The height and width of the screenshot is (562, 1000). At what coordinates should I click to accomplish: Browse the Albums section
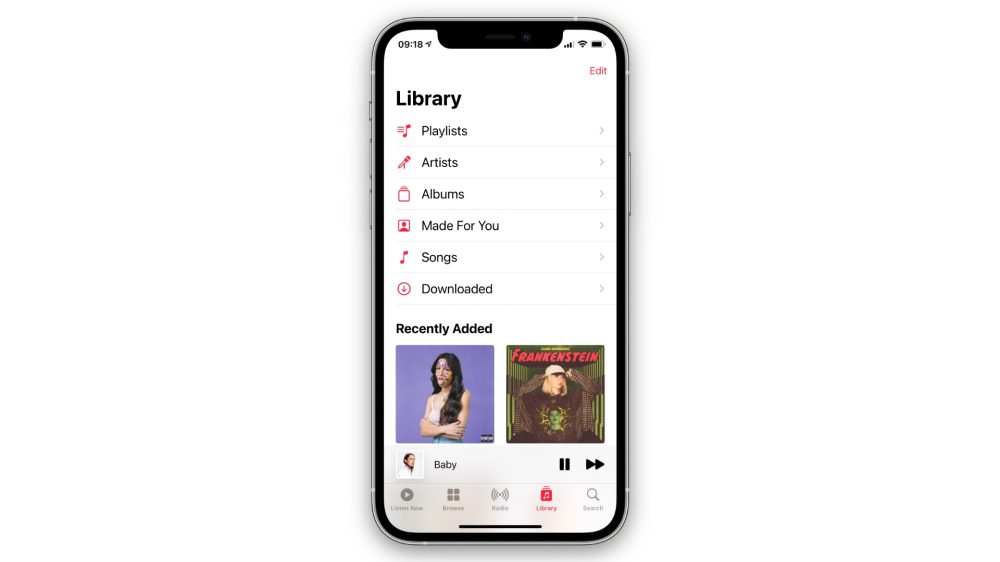pyautogui.click(x=500, y=194)
